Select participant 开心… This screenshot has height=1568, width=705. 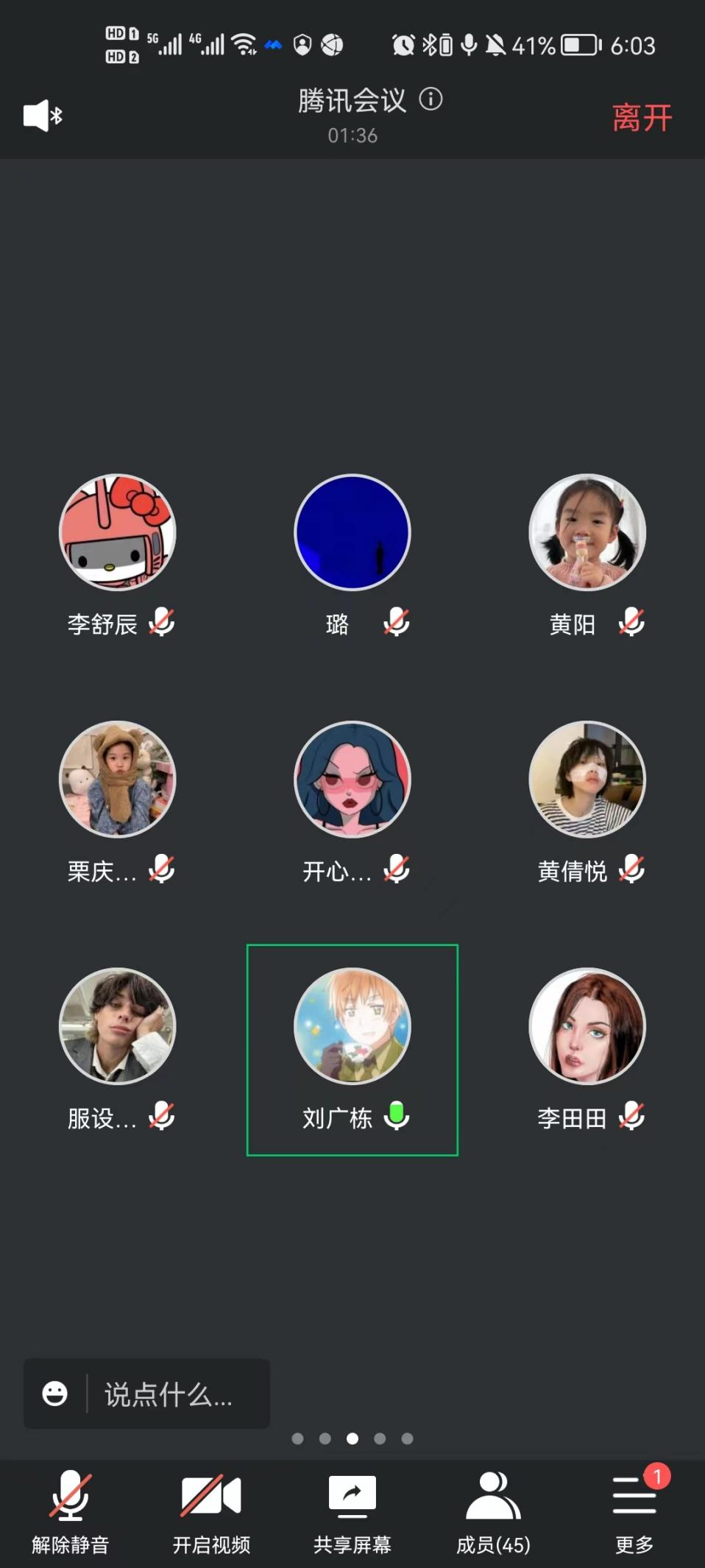(x=352, y=779)
